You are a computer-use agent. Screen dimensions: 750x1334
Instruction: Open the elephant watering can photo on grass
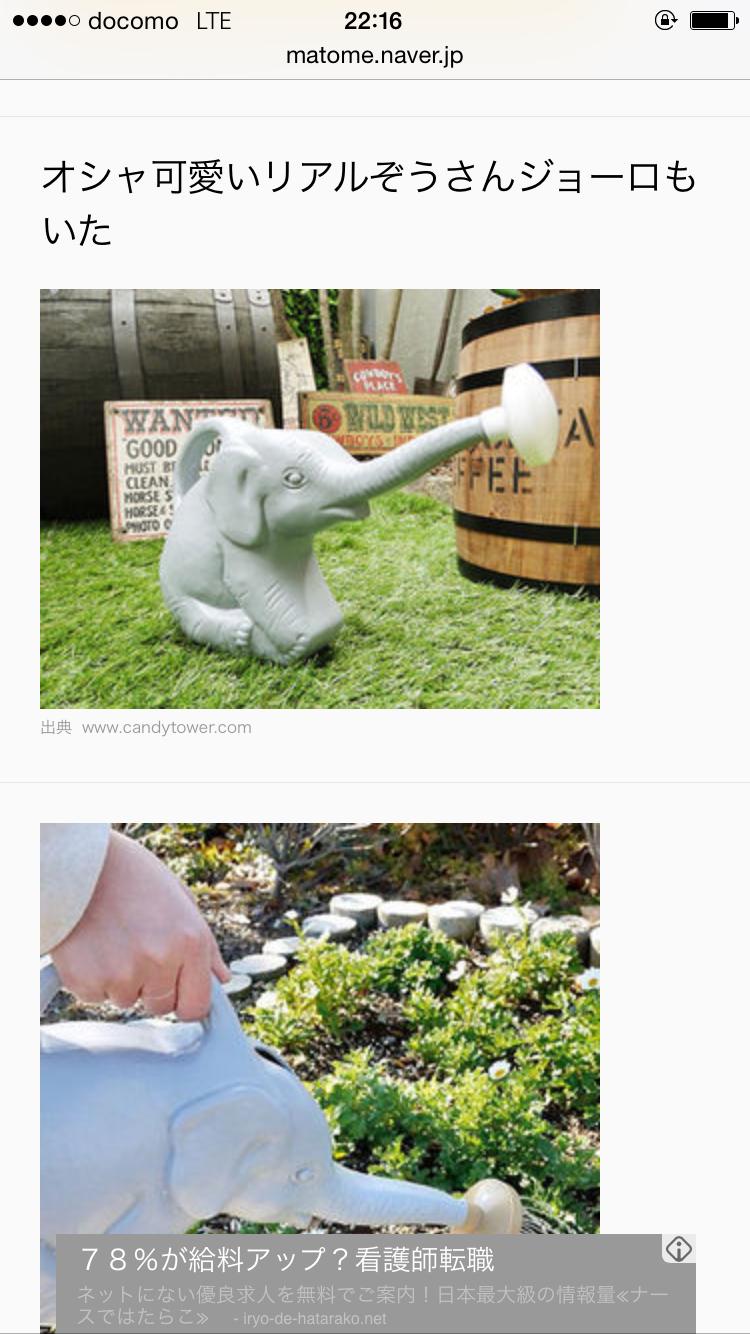click(320, 499)
